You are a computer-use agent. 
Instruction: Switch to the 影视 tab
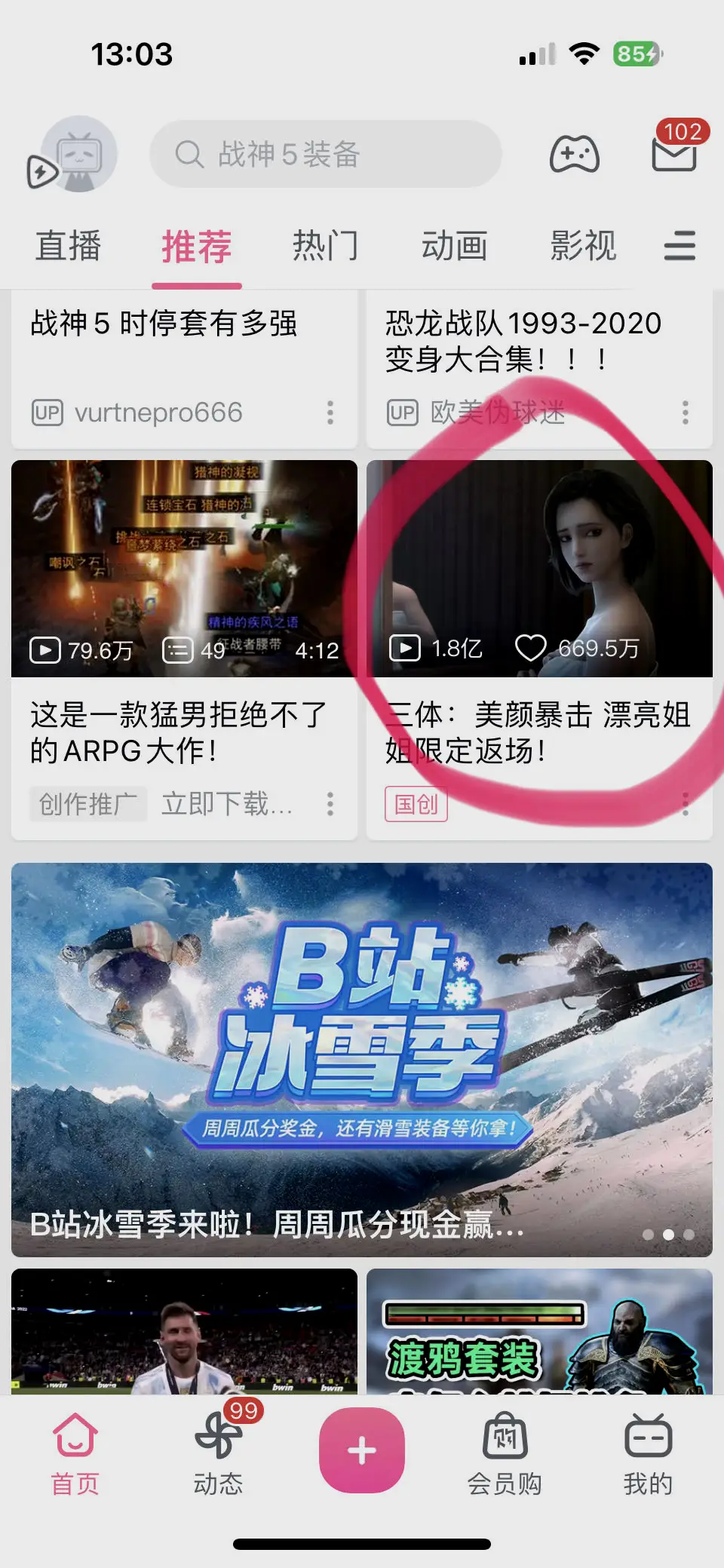point(583,247)
